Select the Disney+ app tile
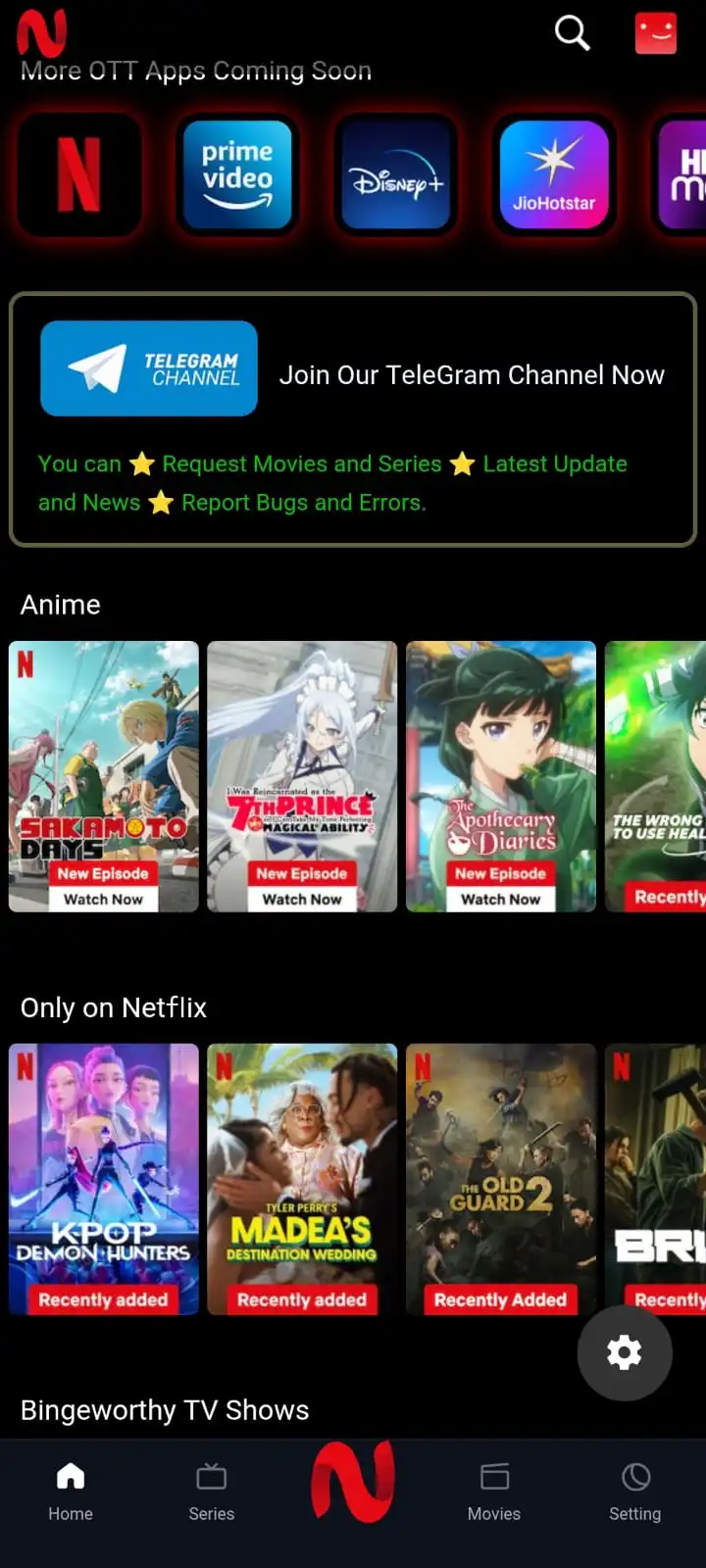The height and width of the screenshot is (1568, 706). [x=396, y=174]
